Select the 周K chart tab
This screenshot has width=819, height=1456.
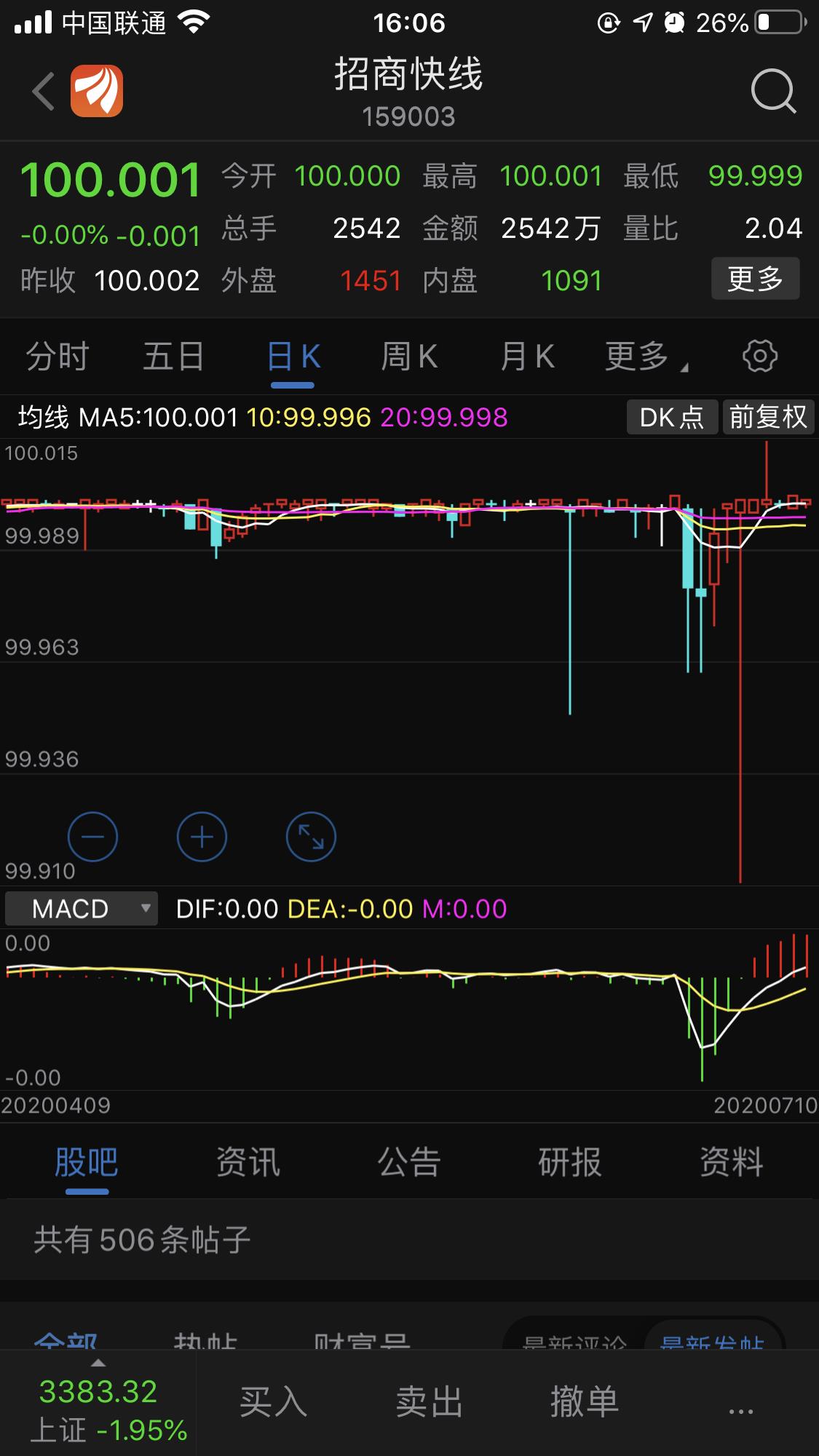409,357
